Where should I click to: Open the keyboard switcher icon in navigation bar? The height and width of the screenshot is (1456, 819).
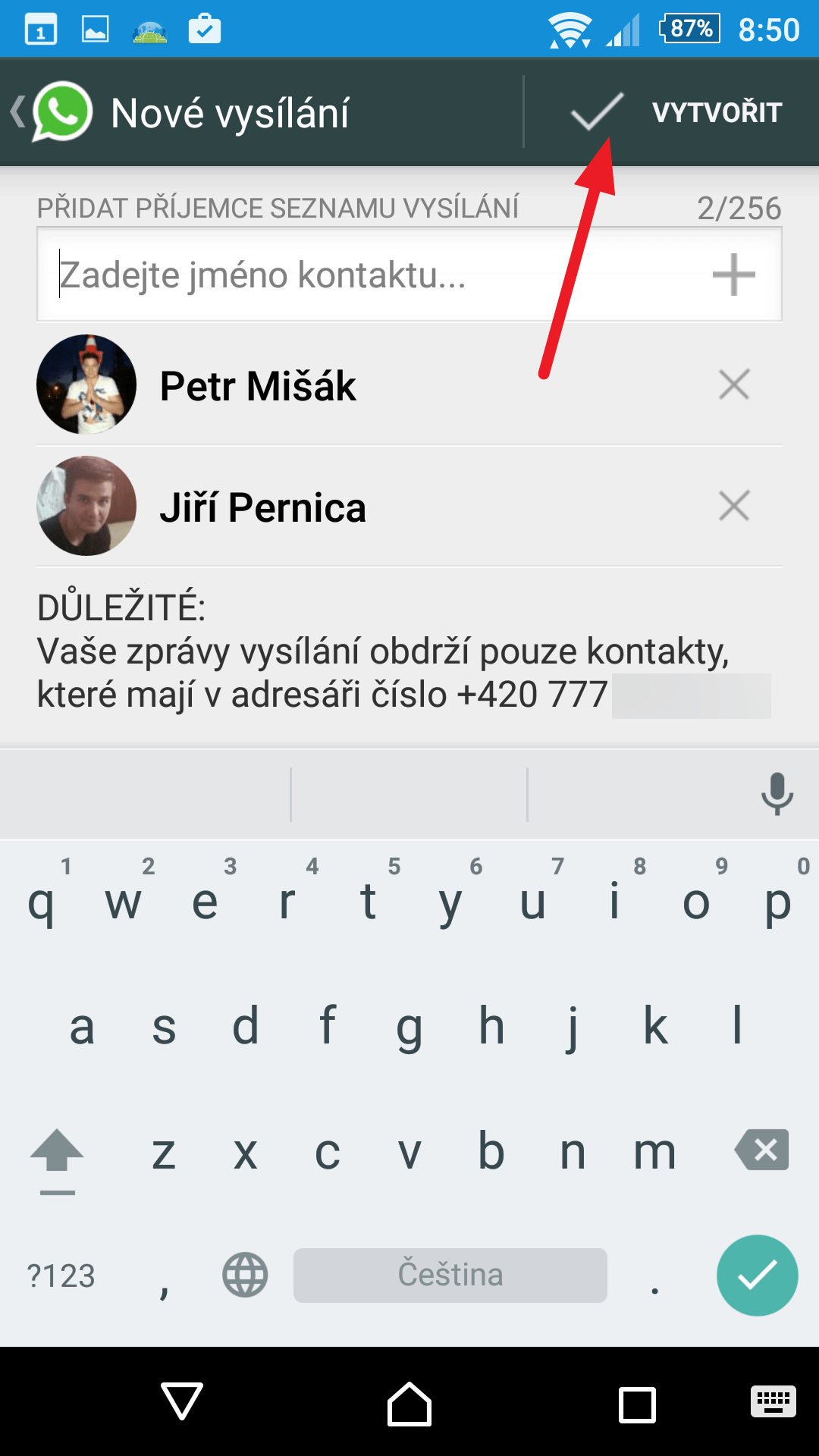click(x=773, y=1401)
